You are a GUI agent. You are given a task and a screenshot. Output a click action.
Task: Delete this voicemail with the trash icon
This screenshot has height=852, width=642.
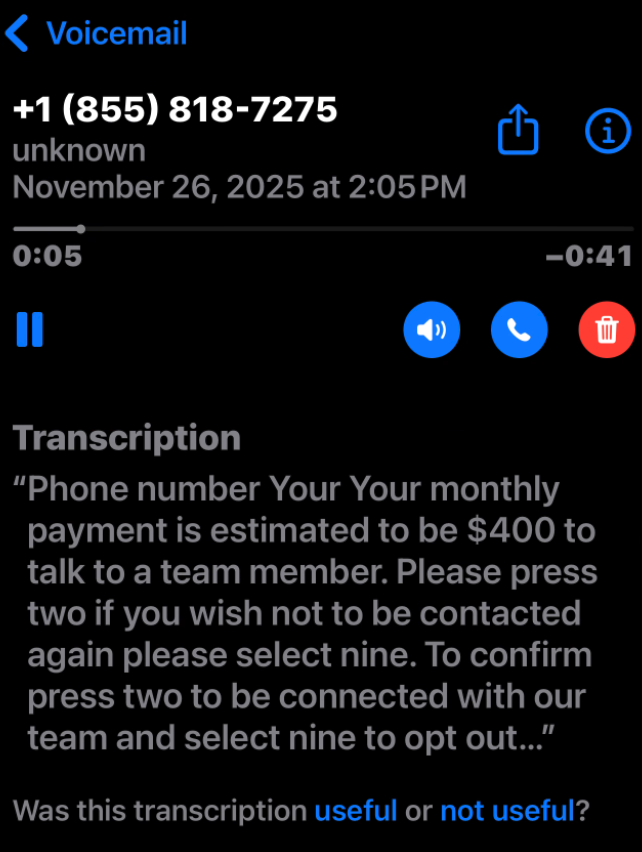[606, 329]
